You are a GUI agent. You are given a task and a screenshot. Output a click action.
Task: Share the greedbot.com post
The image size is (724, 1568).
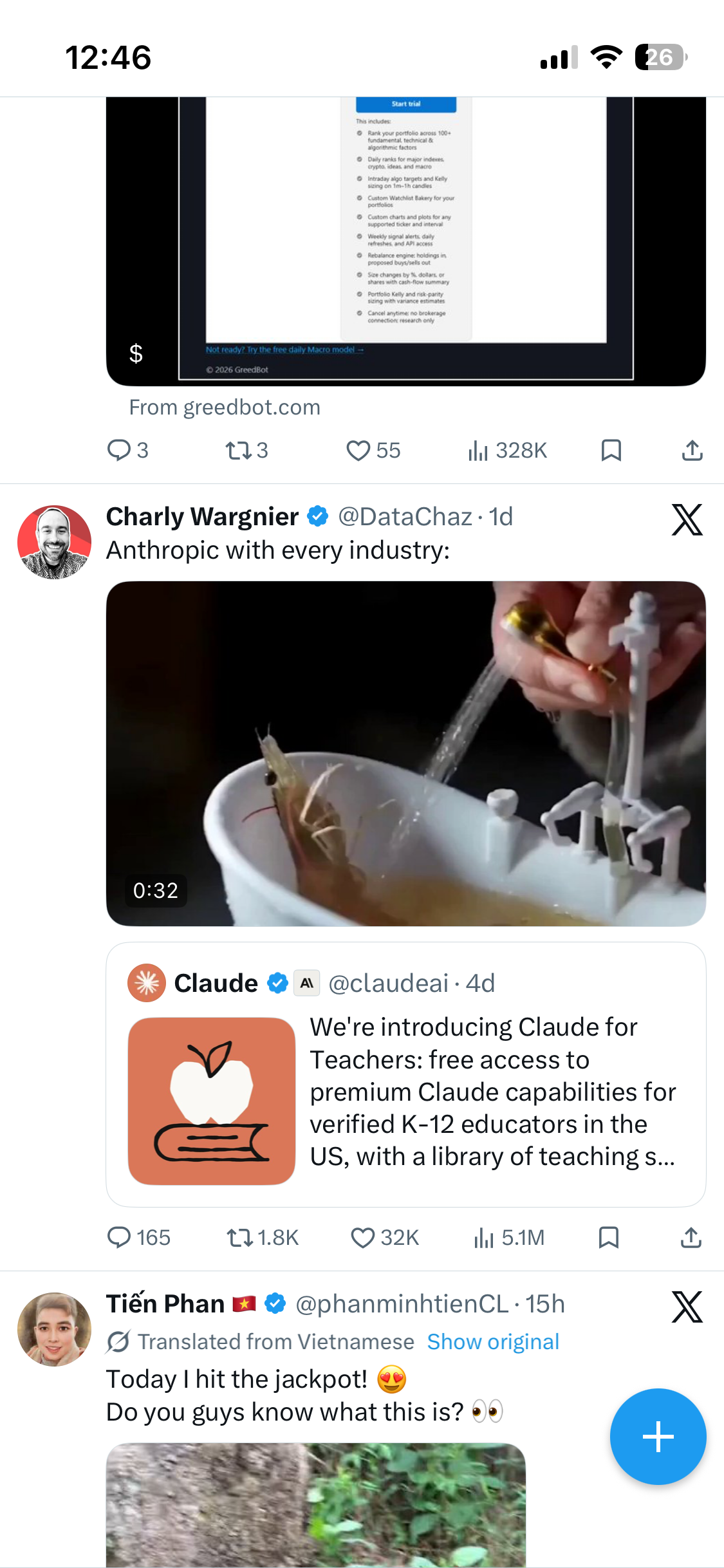692,451
